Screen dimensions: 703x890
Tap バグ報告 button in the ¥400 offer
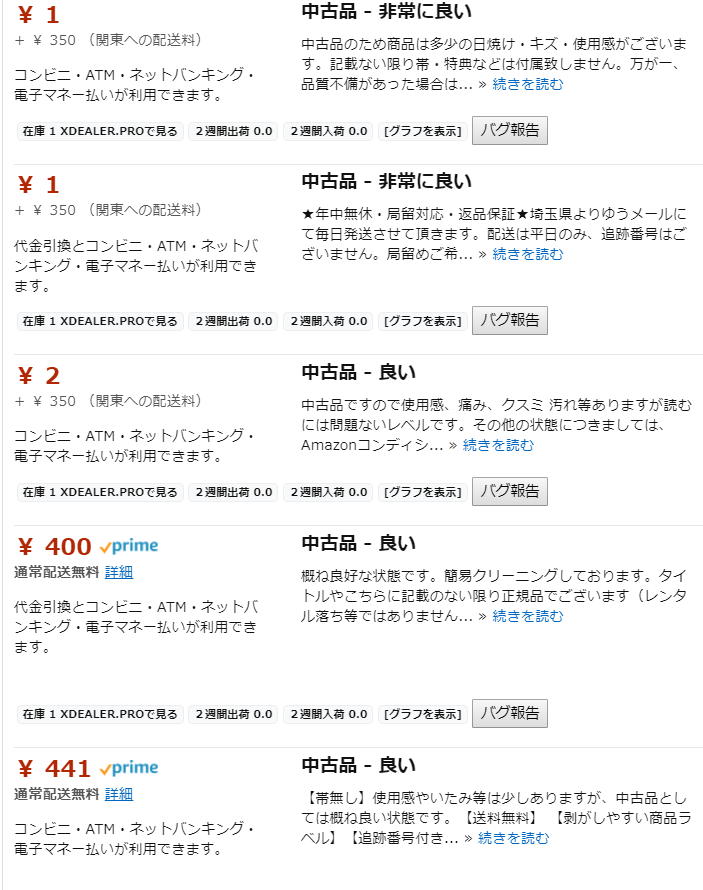pos(510,714)
